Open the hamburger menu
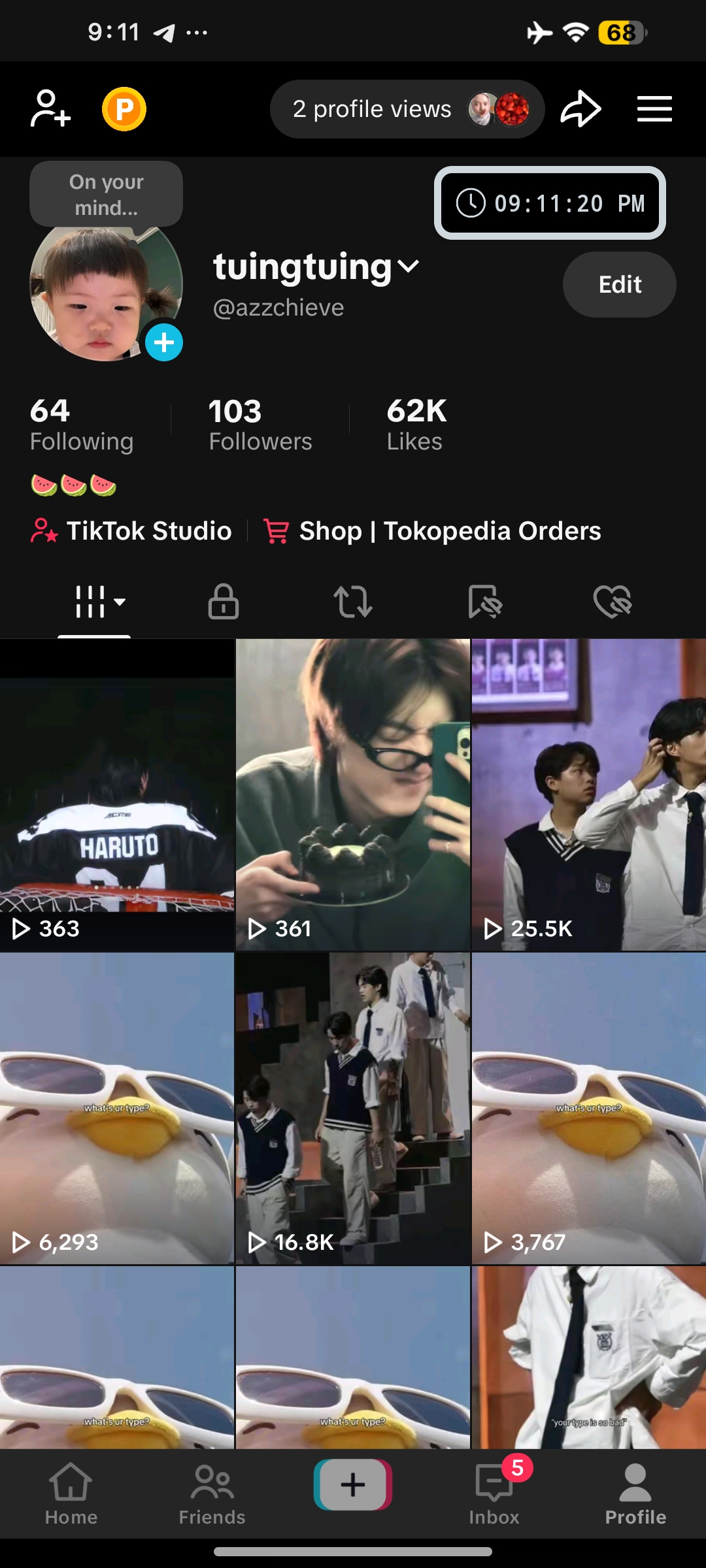 (654, 108)
